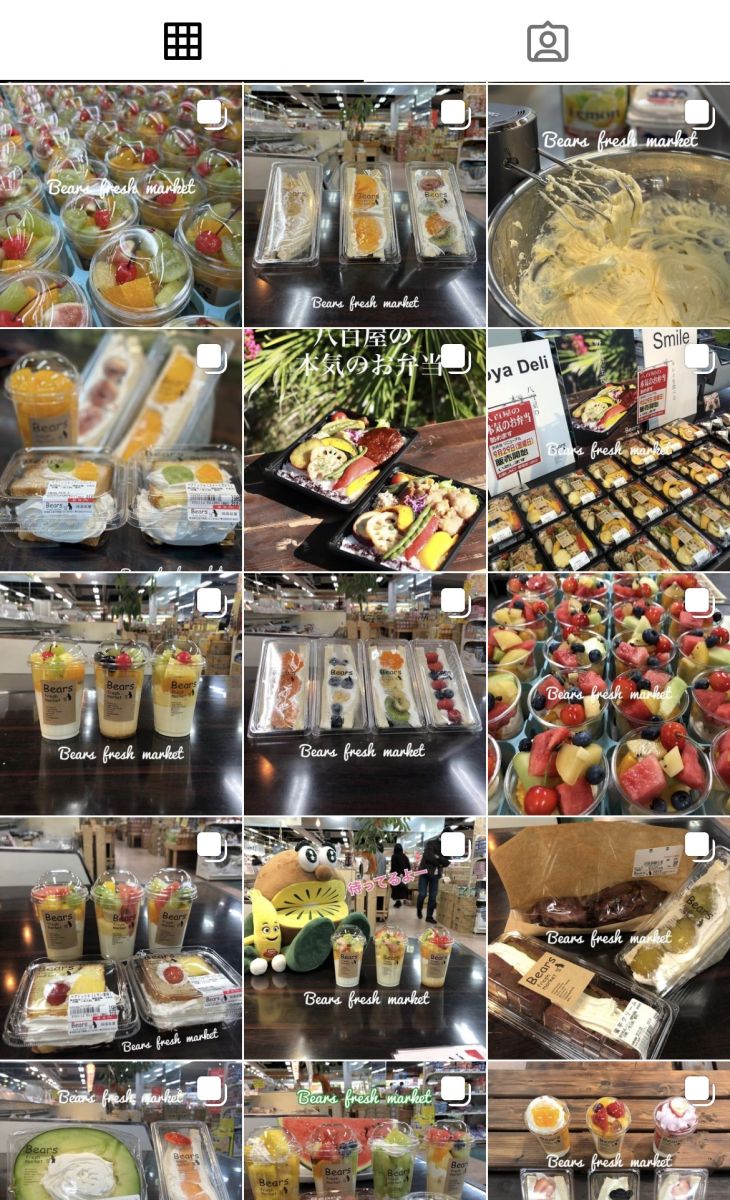730x1200 pixels.
Task: Open the post of four fruit sandwich packs
Action: click(x=365, y=693)
